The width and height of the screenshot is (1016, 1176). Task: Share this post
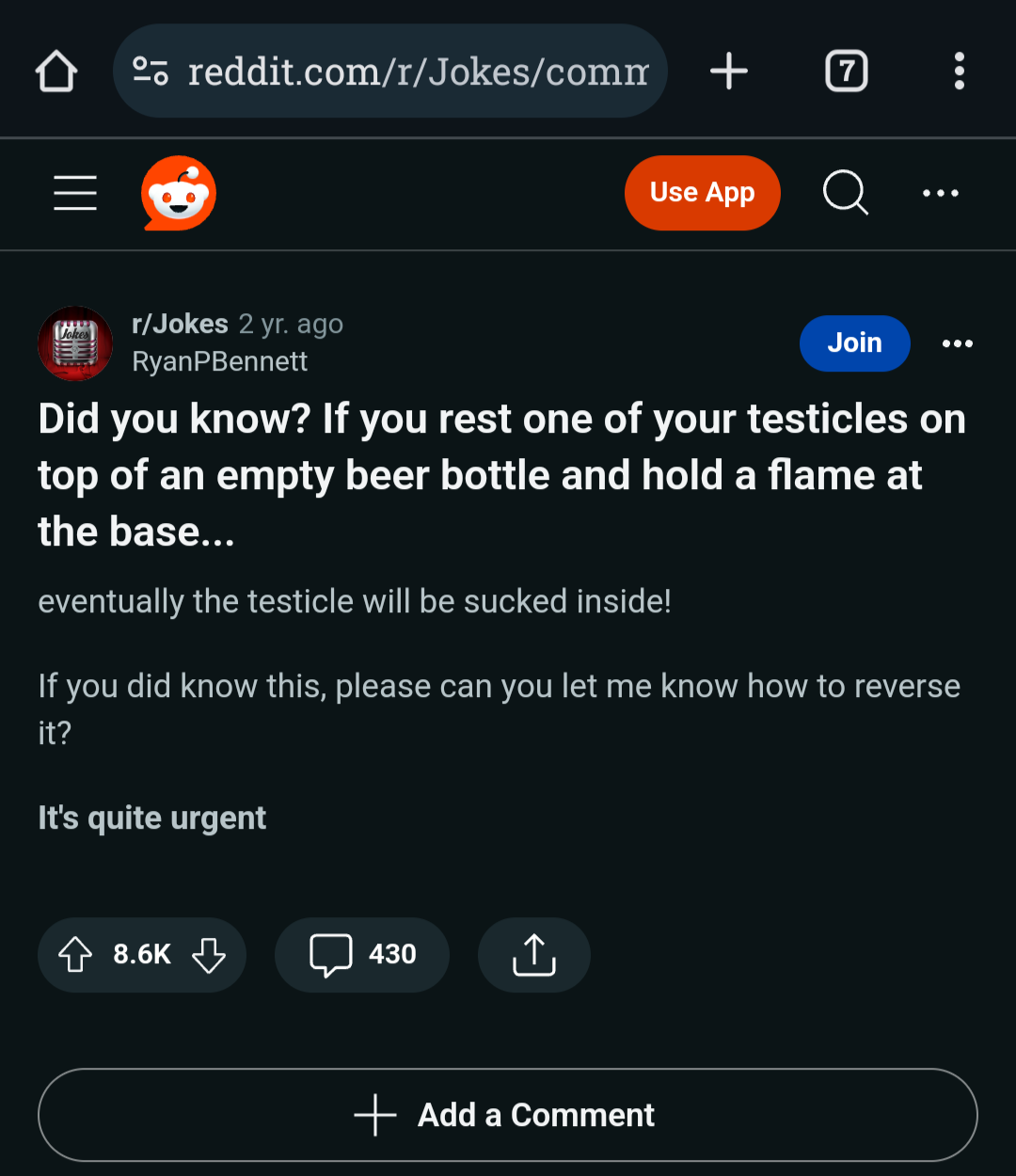533,955
